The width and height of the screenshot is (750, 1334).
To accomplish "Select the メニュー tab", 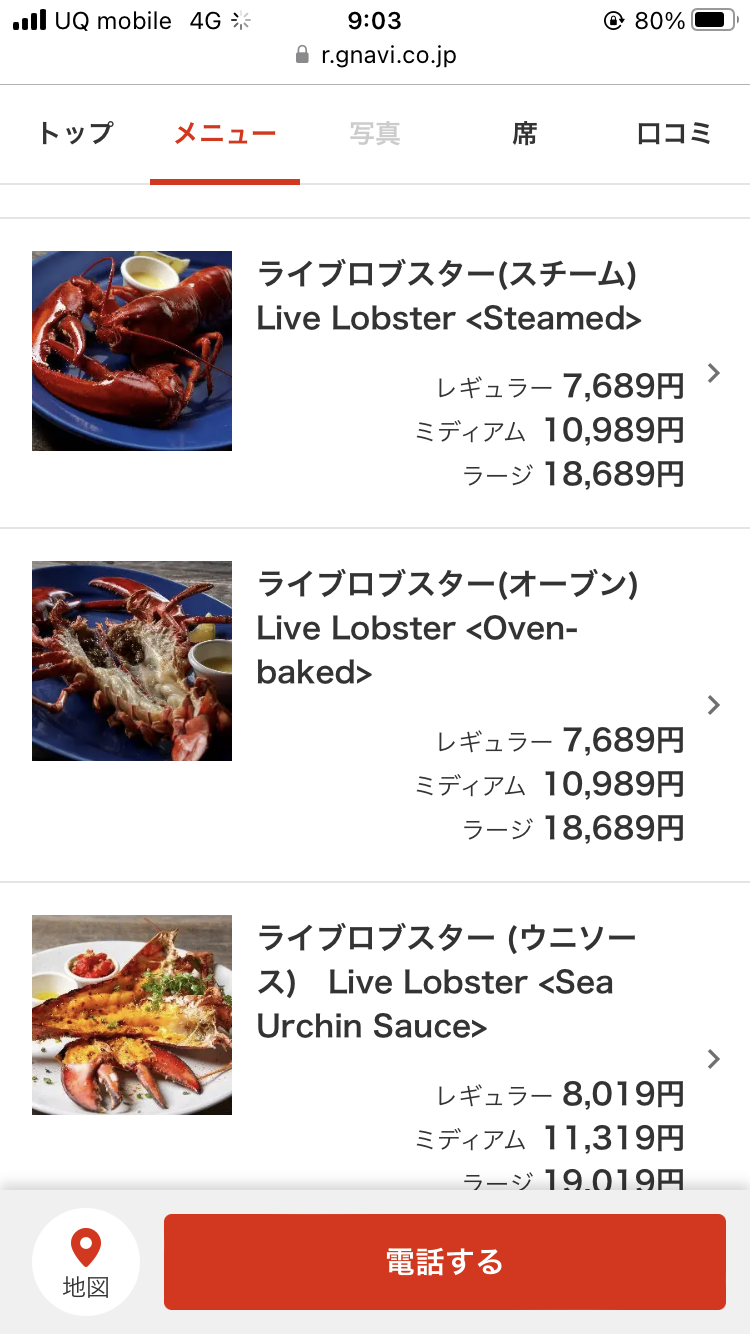I will pyautogui.click(x=225, y=134).
